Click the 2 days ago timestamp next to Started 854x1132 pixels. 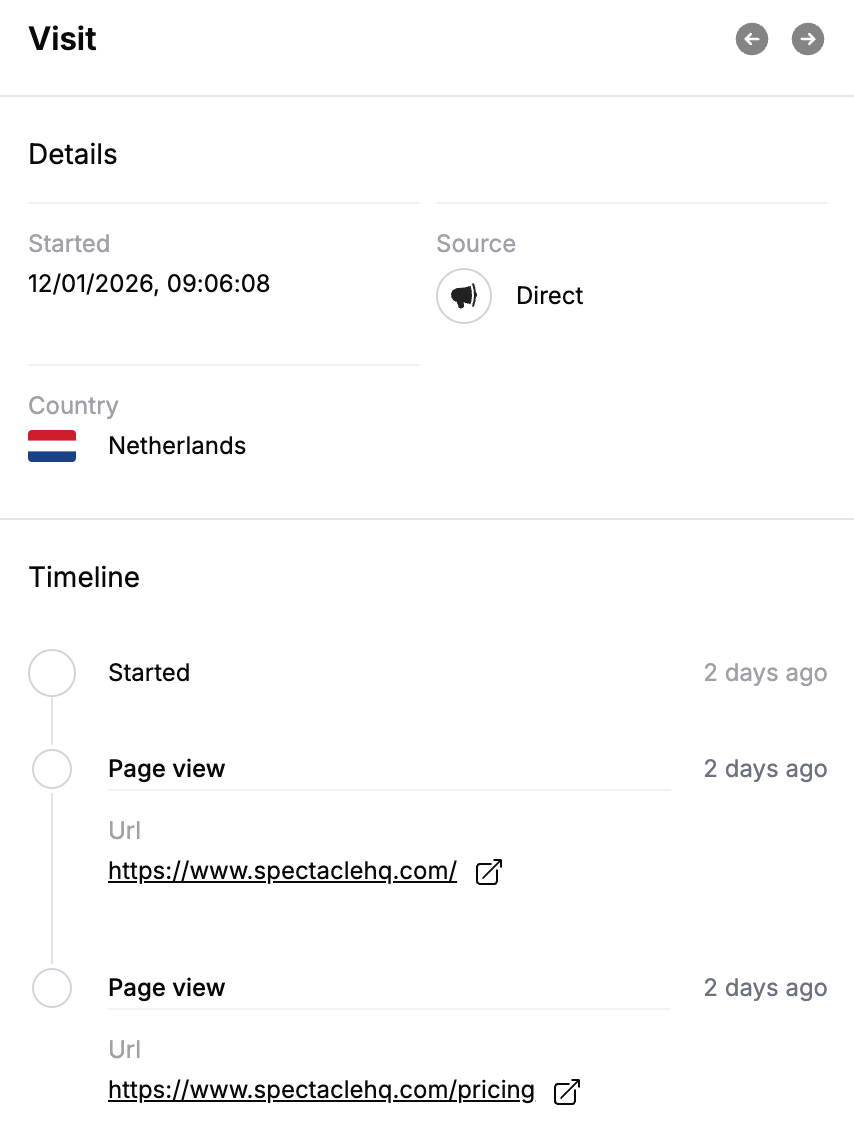(x=765, y=673)
